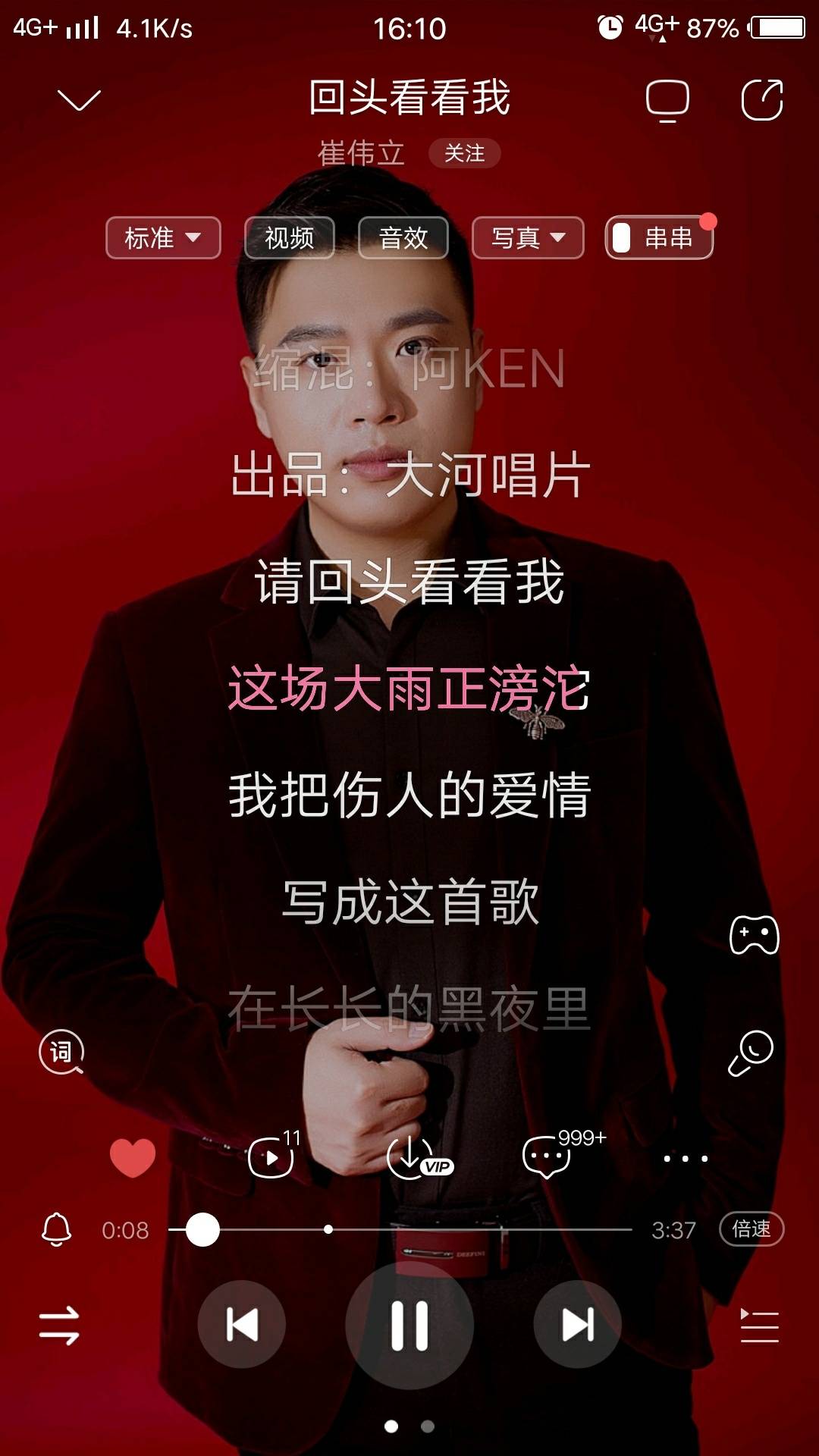
Task: Switch to 视频 mode
Action: [x=289, y=238]
